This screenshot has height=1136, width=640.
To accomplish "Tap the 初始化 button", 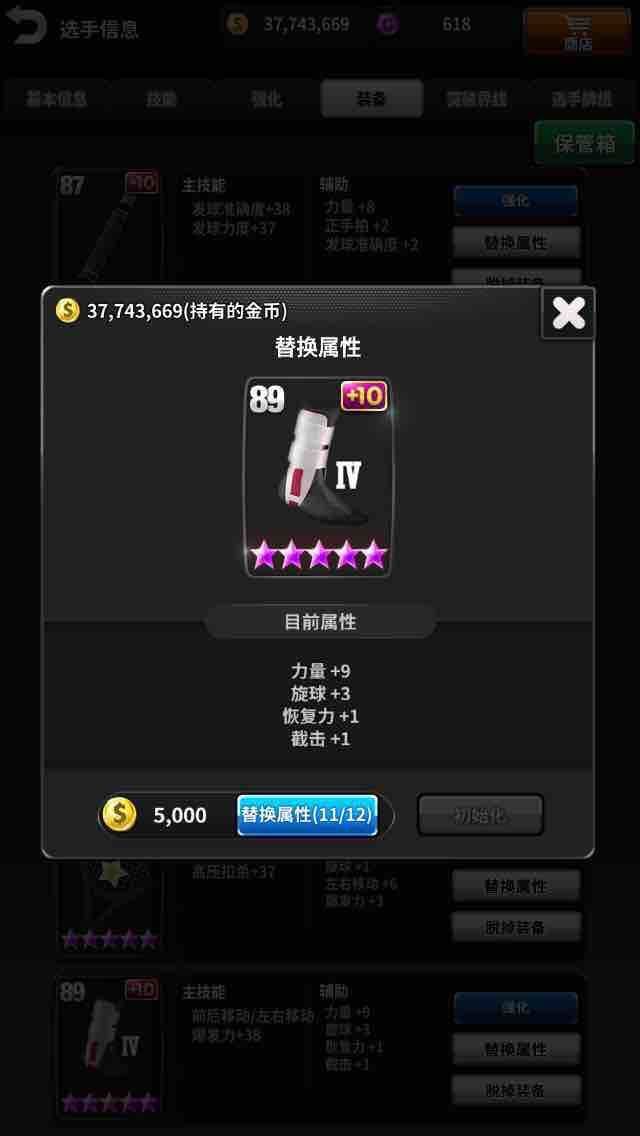I will (x=480, y=815).
